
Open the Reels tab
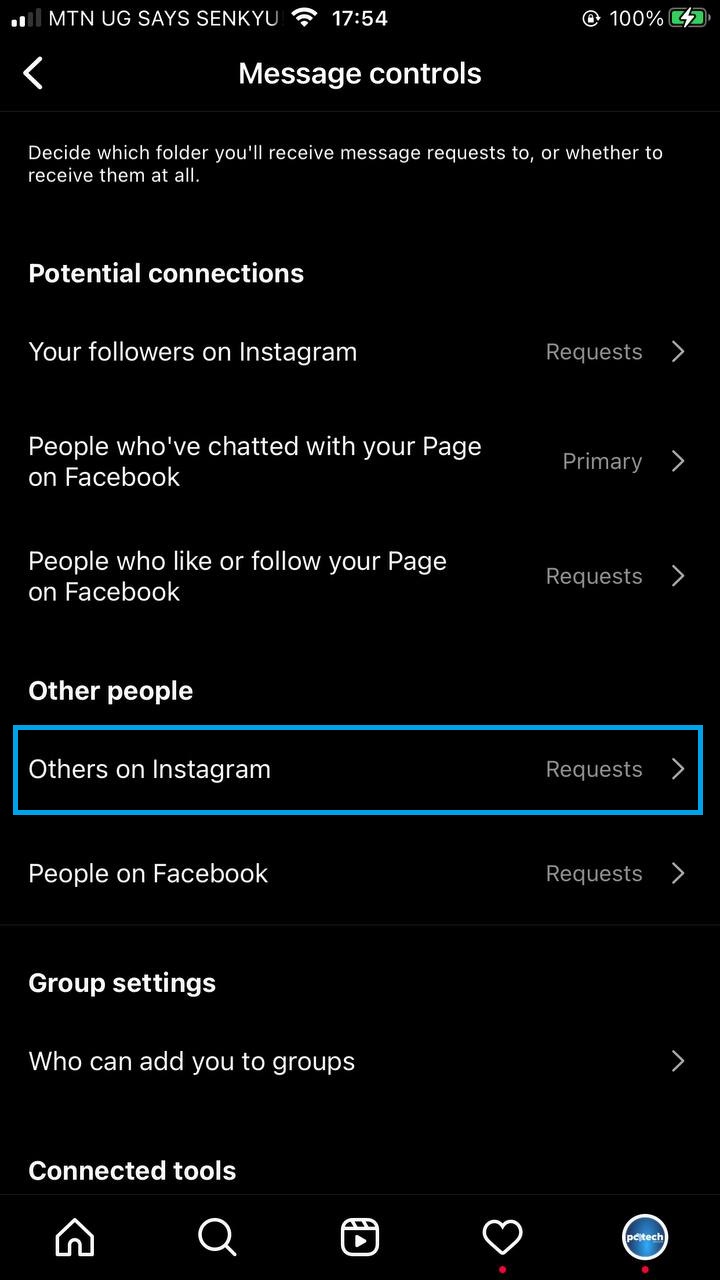coord(359,1238)
